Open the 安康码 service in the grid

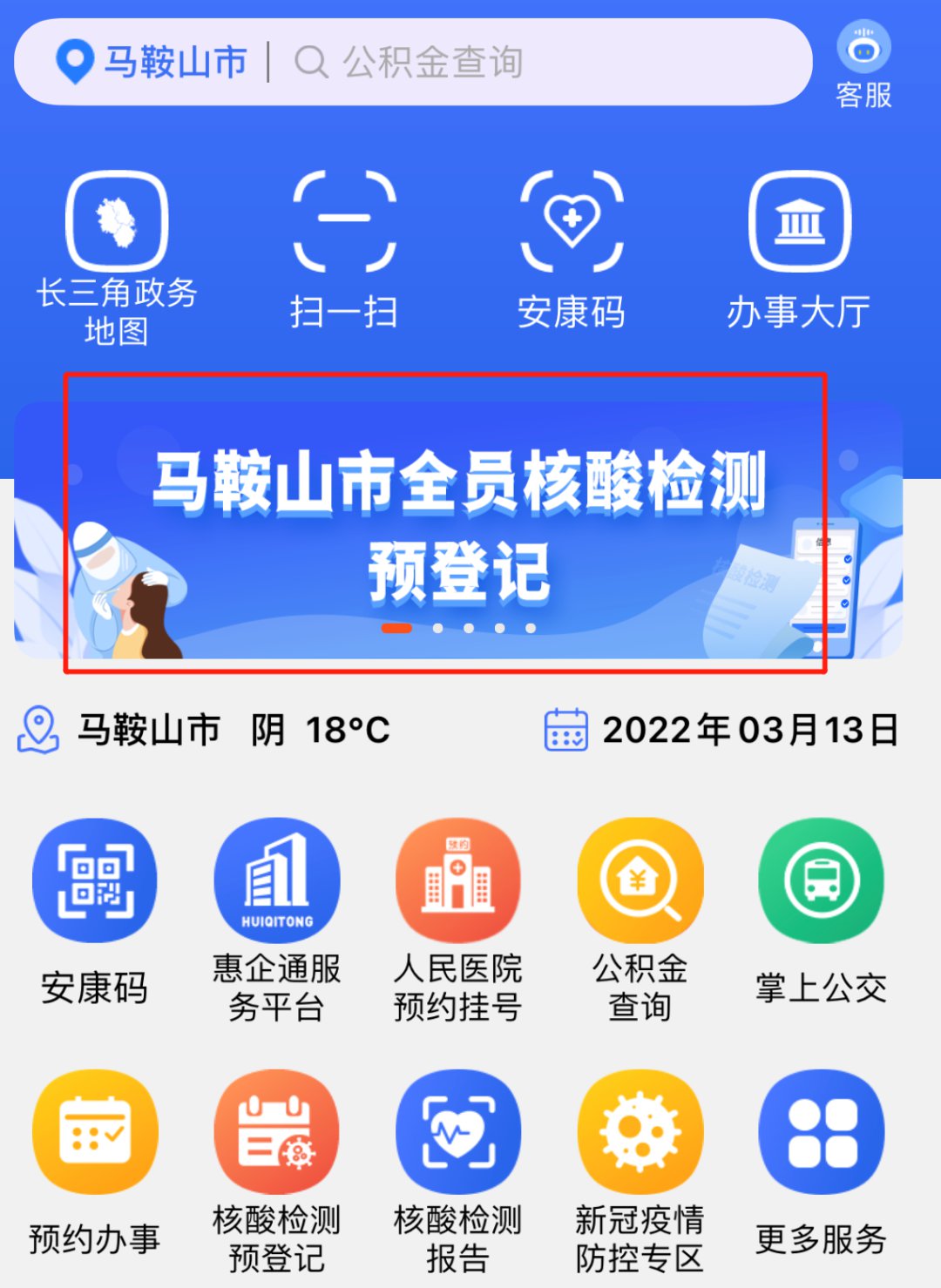94,880
